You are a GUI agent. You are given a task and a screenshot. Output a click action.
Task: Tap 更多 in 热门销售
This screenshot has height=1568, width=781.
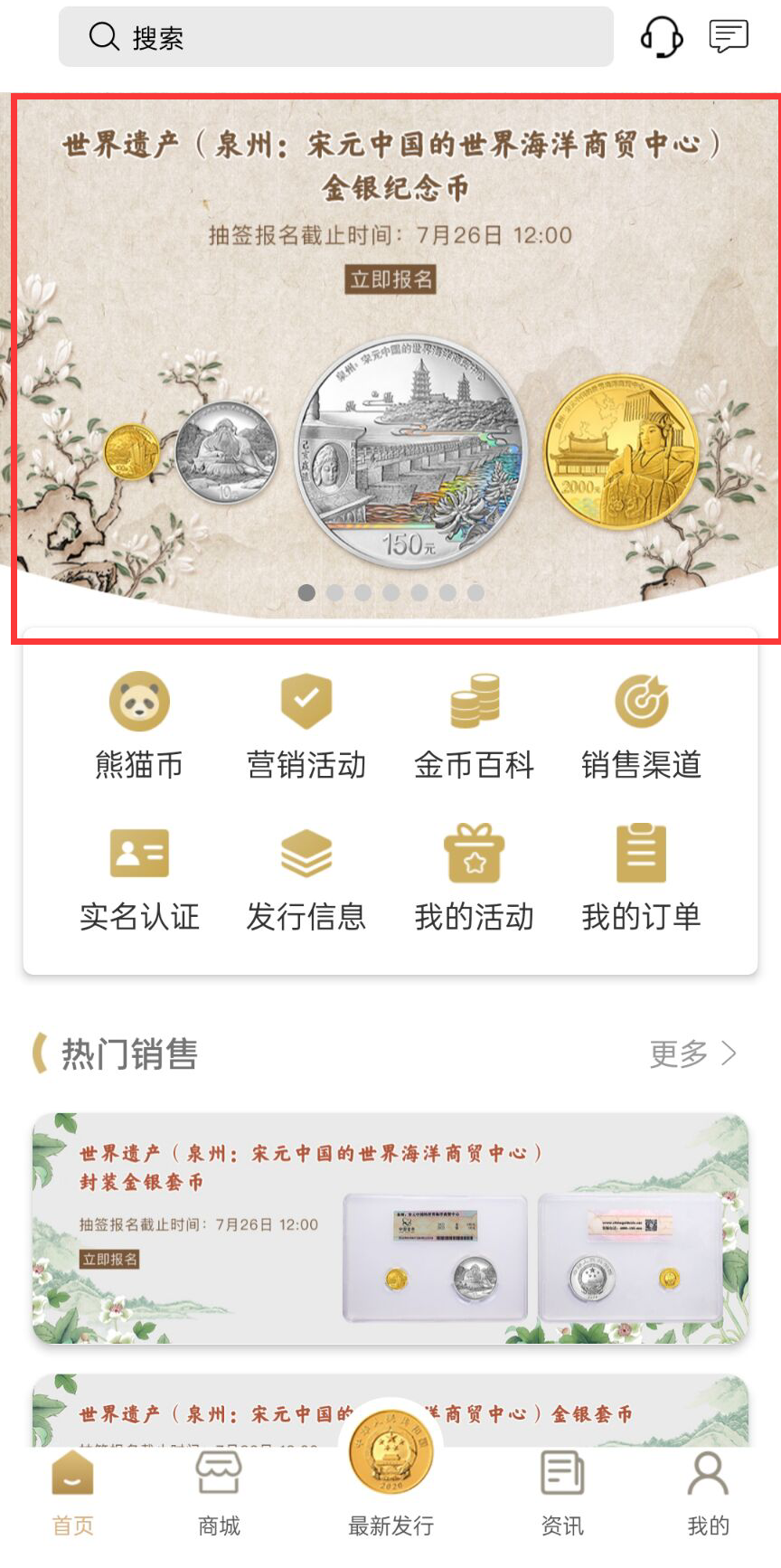(693, 1053)
